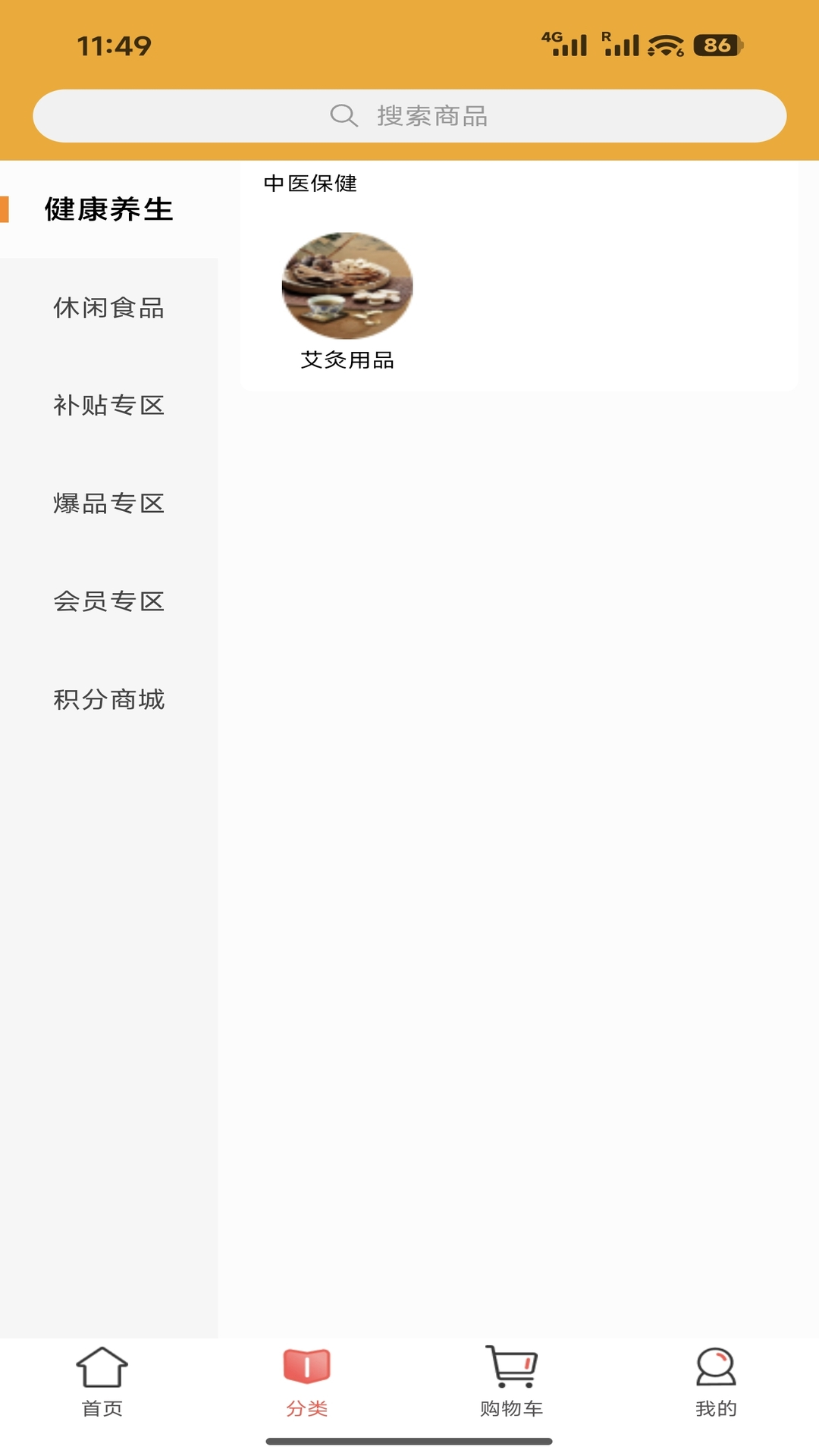This screenshot has width=819, height=1456.
Task: Switch to the 休闲食品 category tab
Action: 109,309
